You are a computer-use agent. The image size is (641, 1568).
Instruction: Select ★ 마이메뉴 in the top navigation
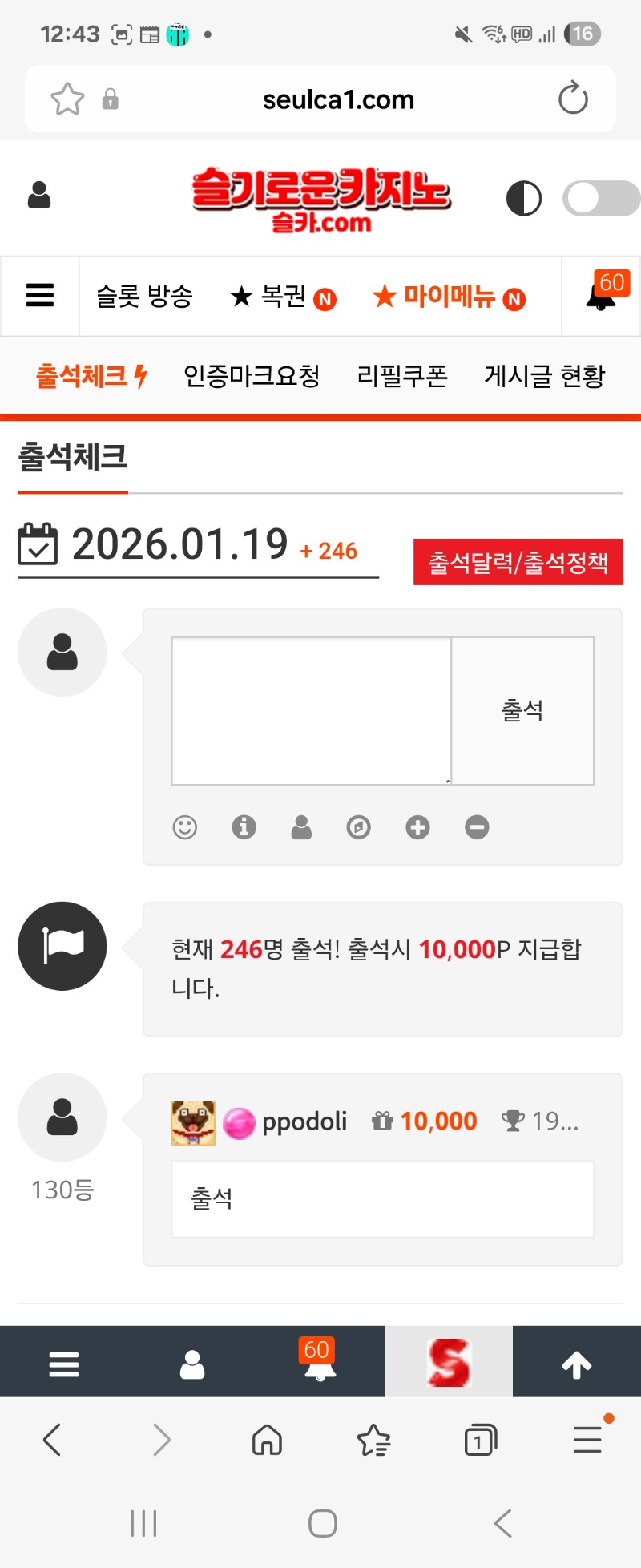click(449, 297)
